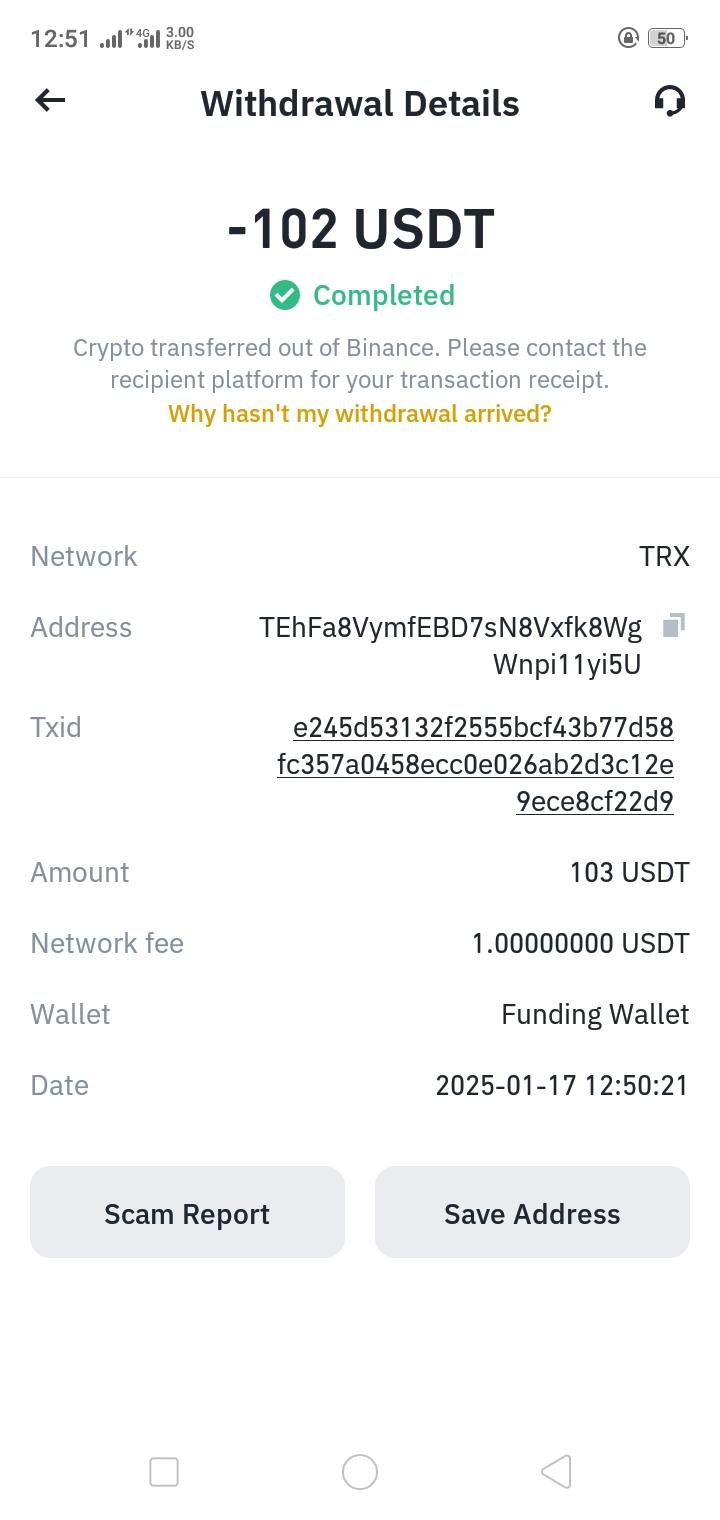Go back from Withdrawal Details

click(50, 100)
